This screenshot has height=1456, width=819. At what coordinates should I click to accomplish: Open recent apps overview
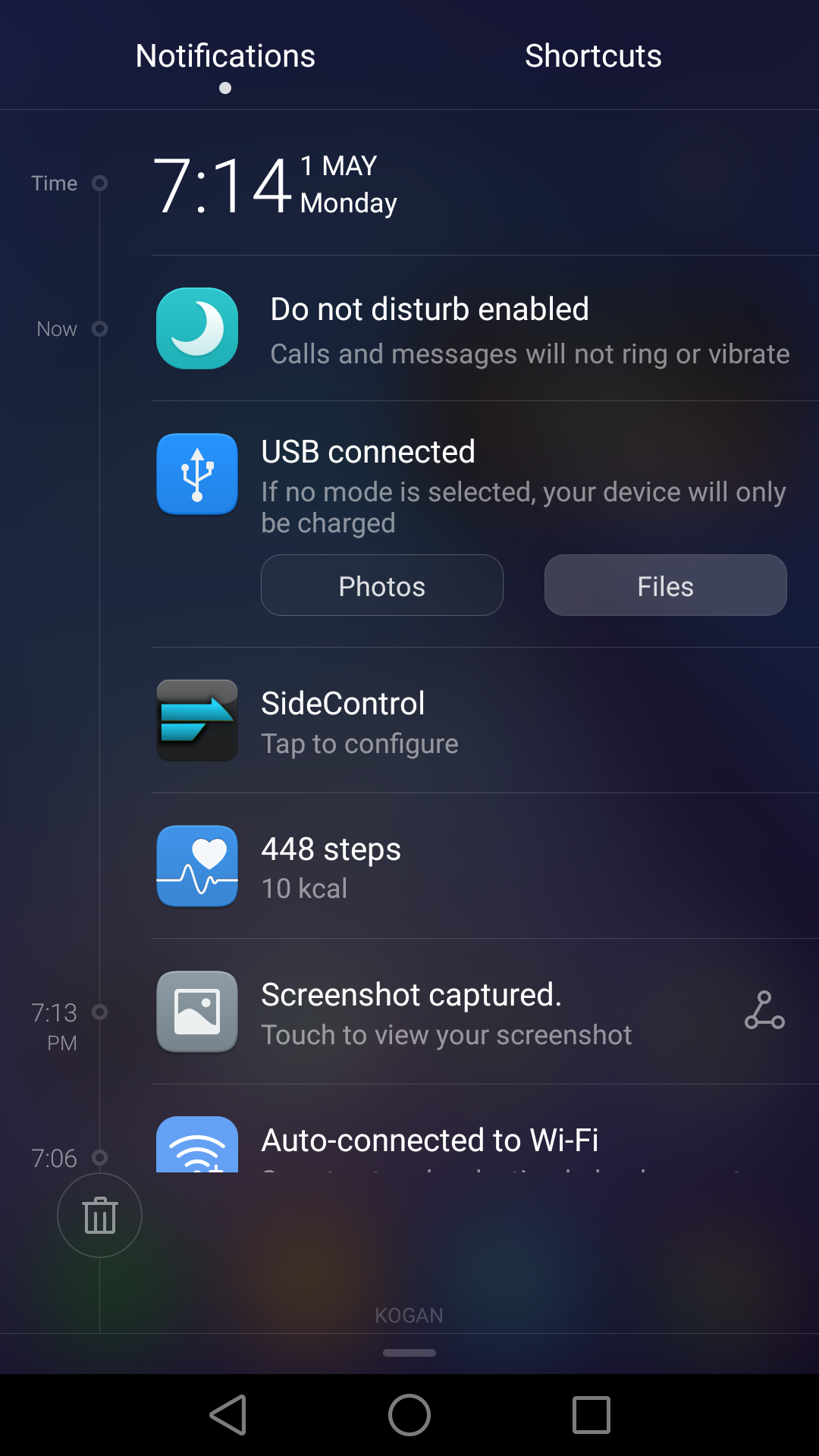591,1415
